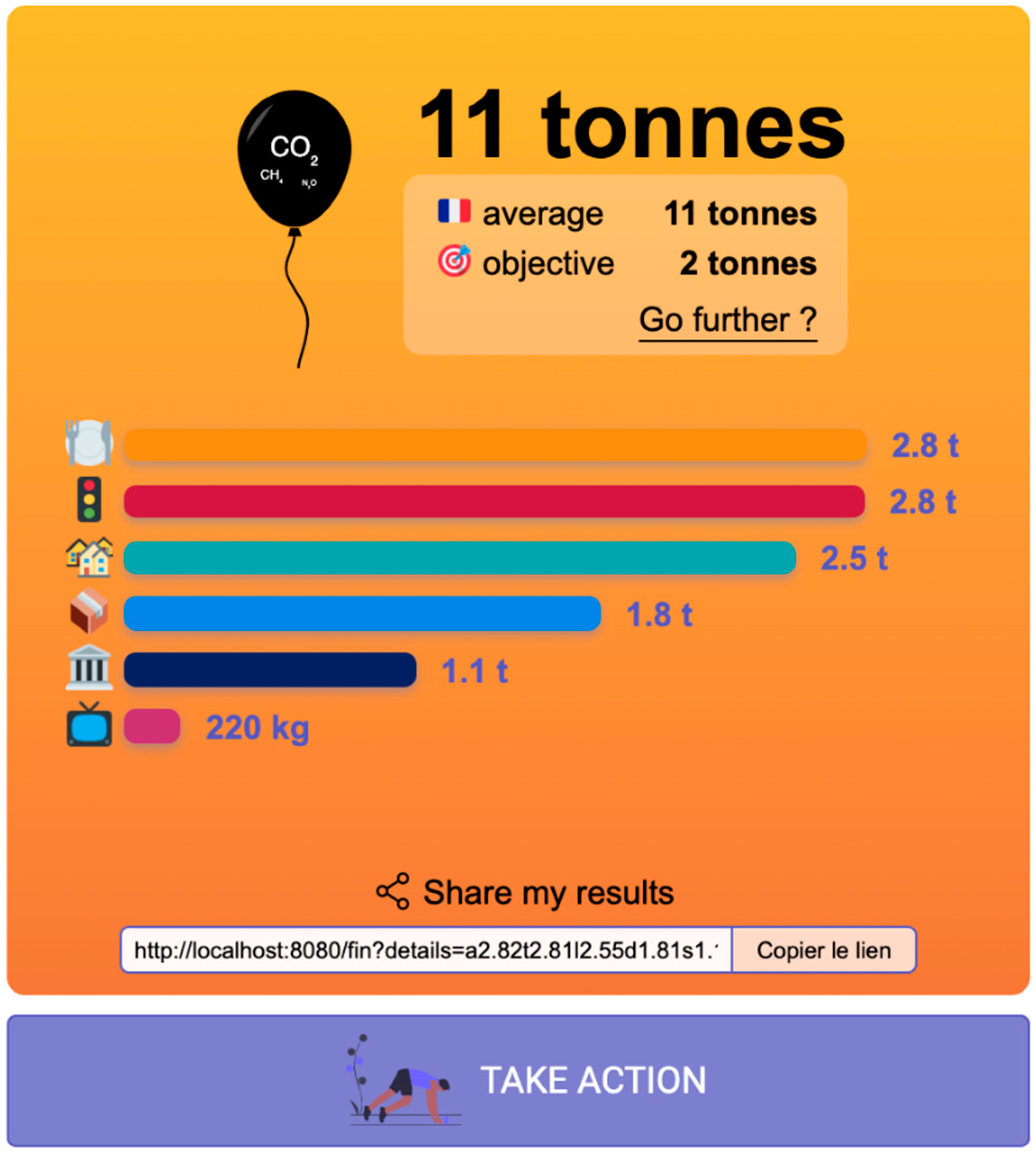Open the TAKE ACTION section
The width and height of the screenshot is (1036, 1153).
(518, 1080)
